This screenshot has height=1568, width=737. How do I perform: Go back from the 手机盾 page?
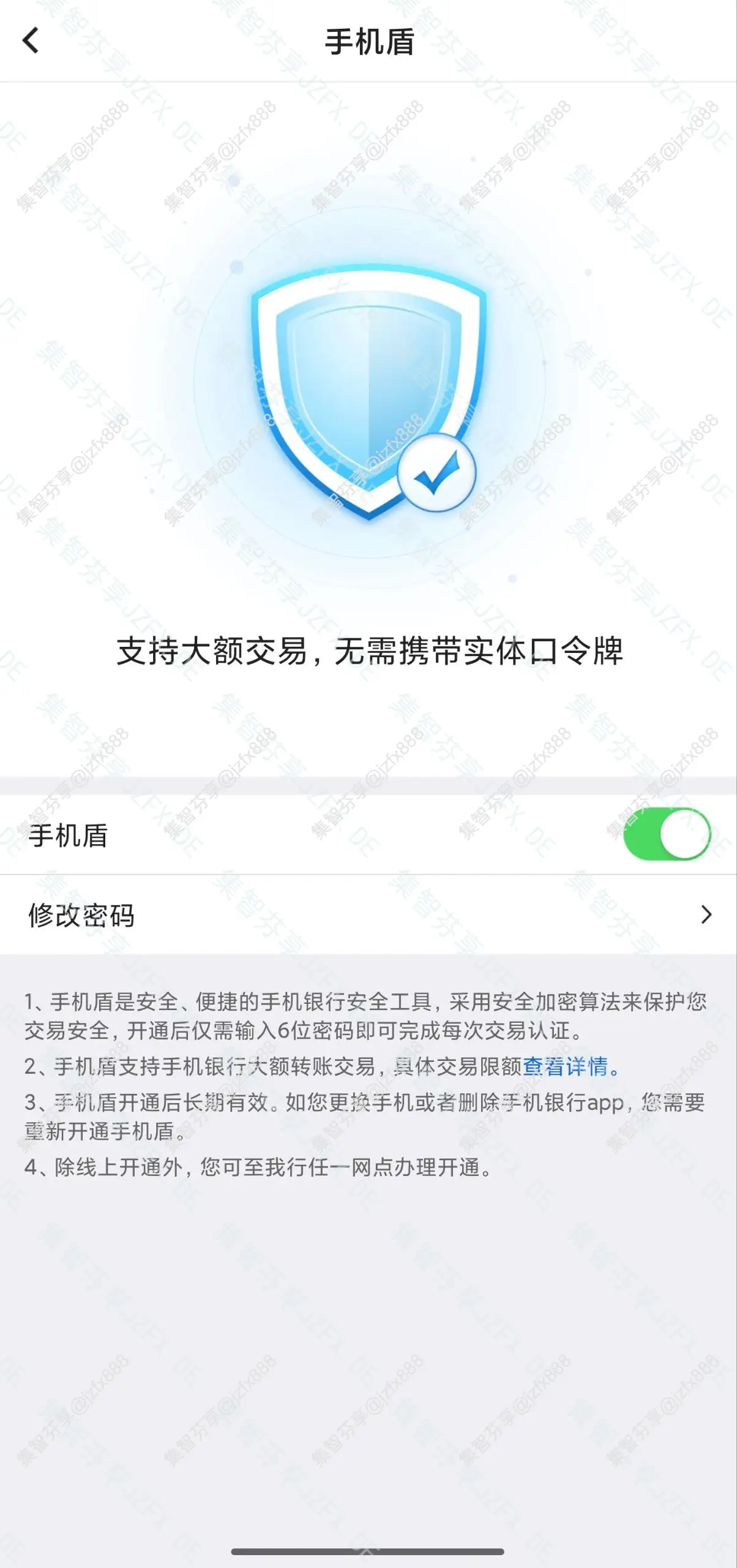[31, 41]
